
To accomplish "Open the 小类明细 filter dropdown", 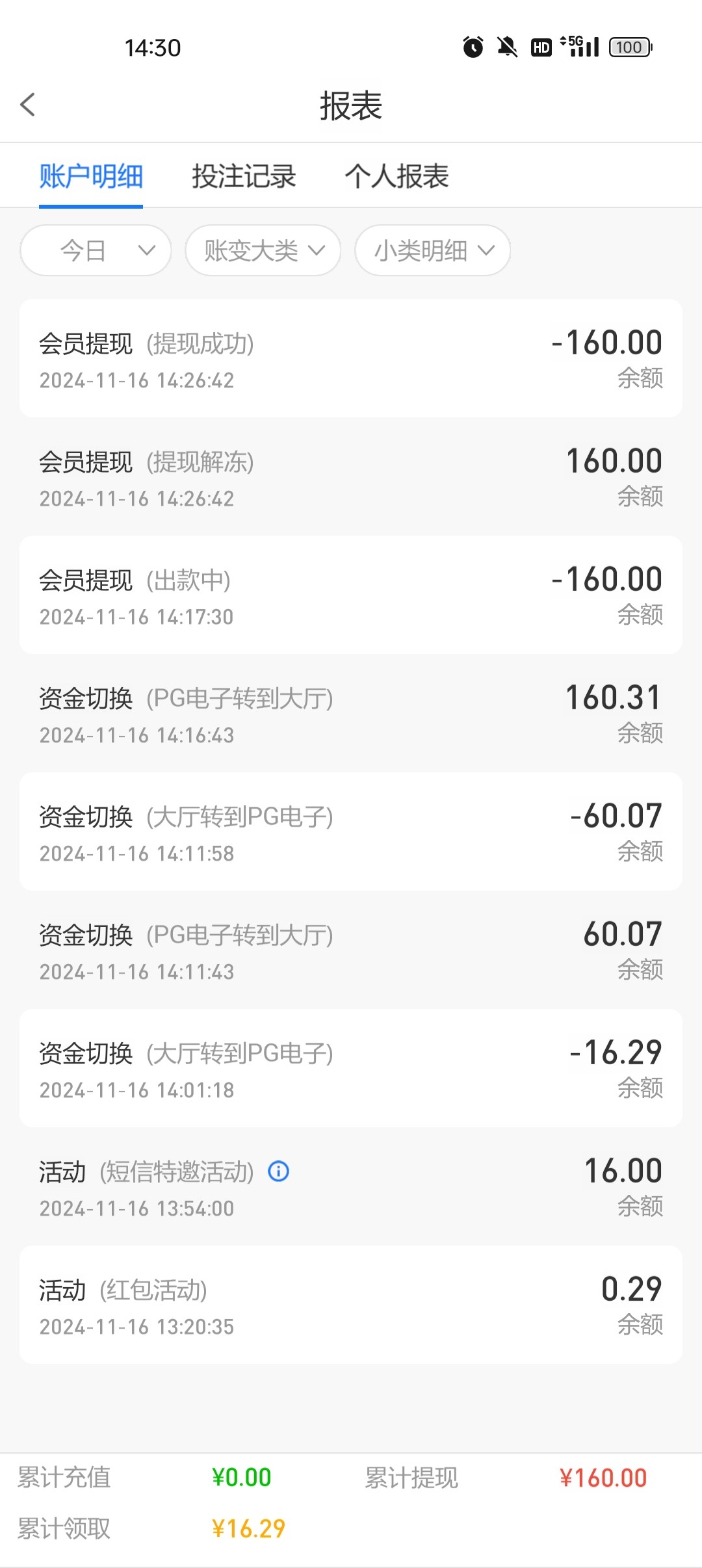I will [x=432, y=250].
